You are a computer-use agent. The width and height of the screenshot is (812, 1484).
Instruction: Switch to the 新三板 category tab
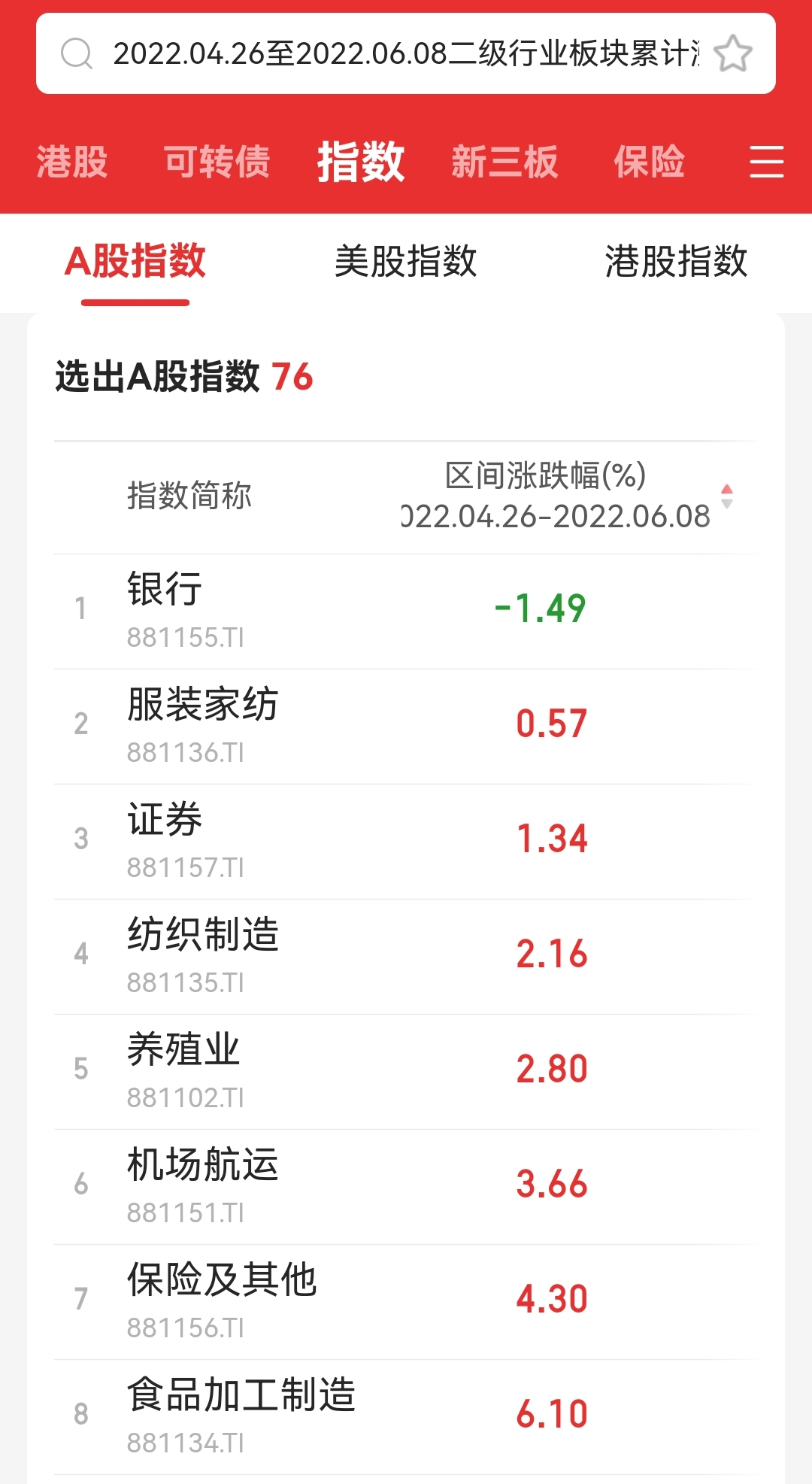tap(504, 162)
